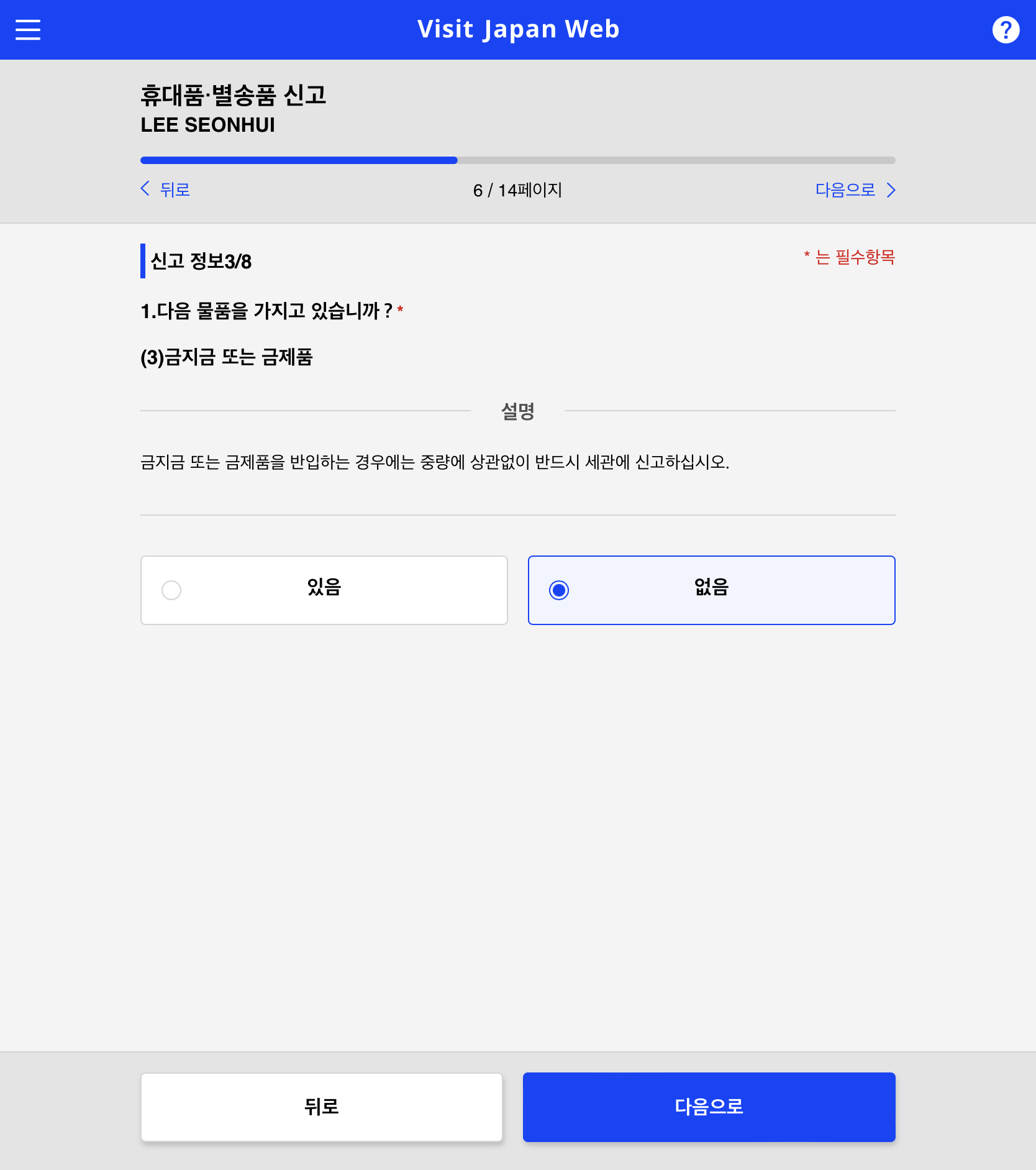Select the 없음 radio option
The image size is (1036, 1170).
pos(711,590)
